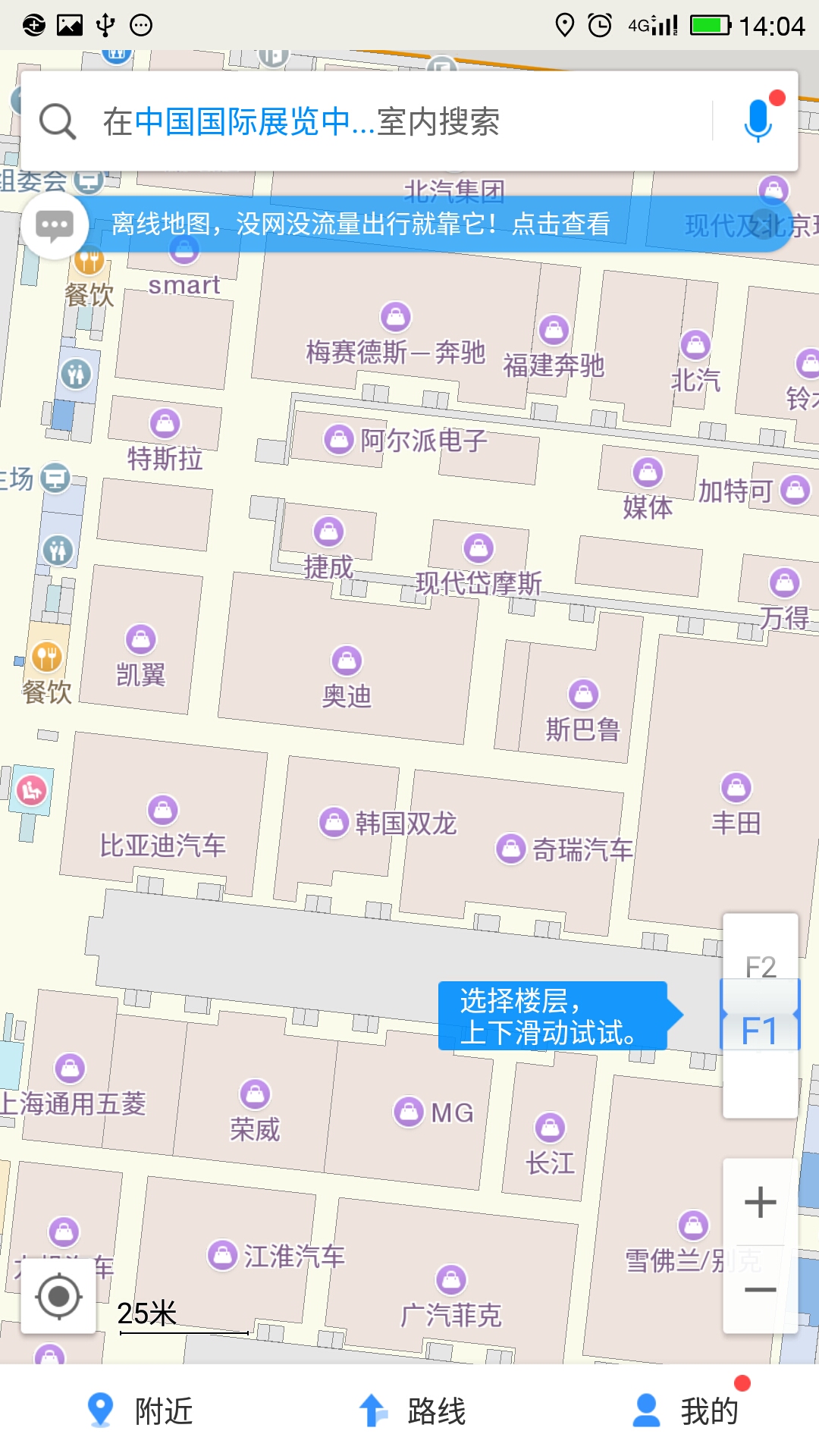Zoom out on the map
Screen dimensions: 819x1456
point(760,1289)
